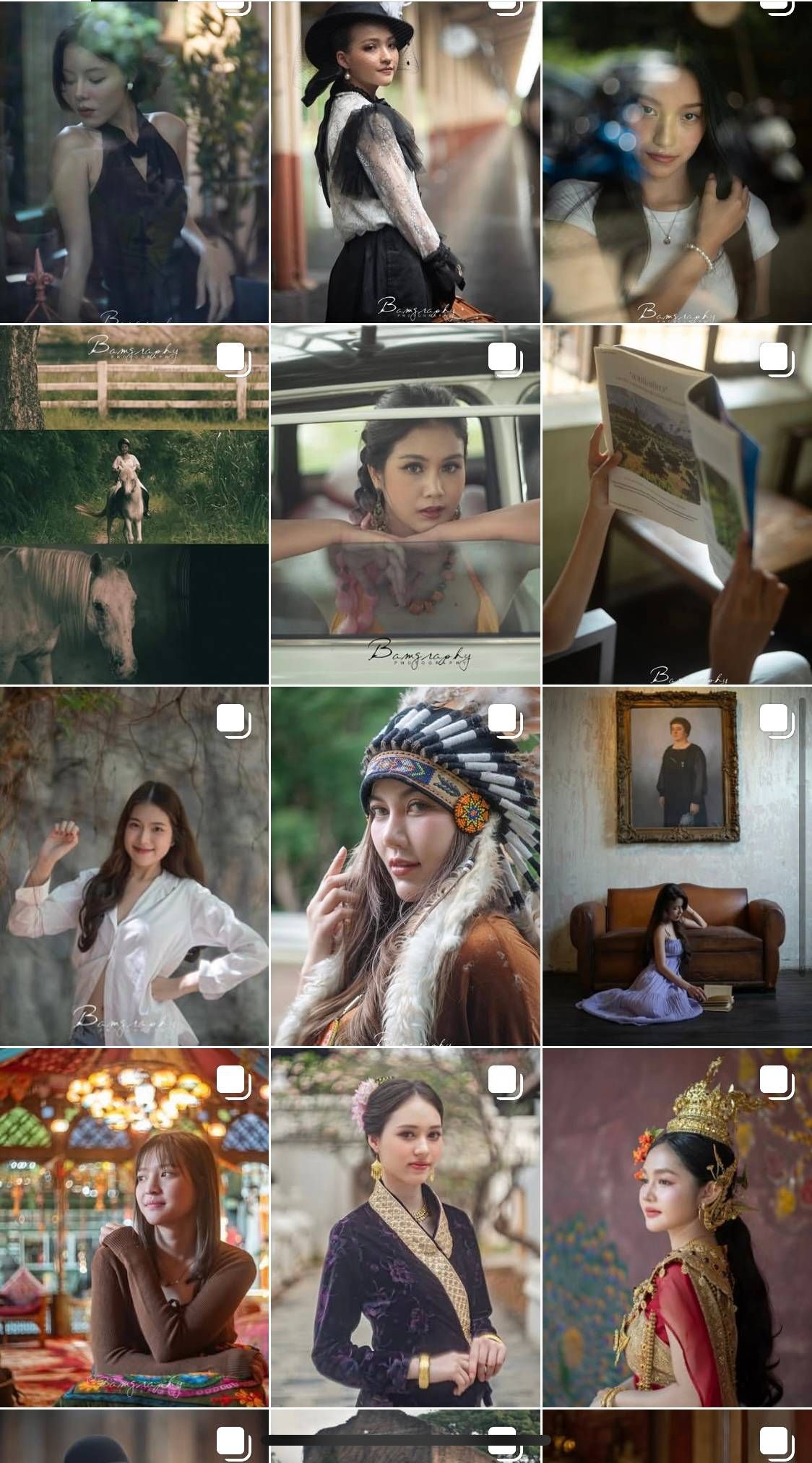Open the feather headdress portrait post
812x1463 pixels.
[x=405, y=866]
